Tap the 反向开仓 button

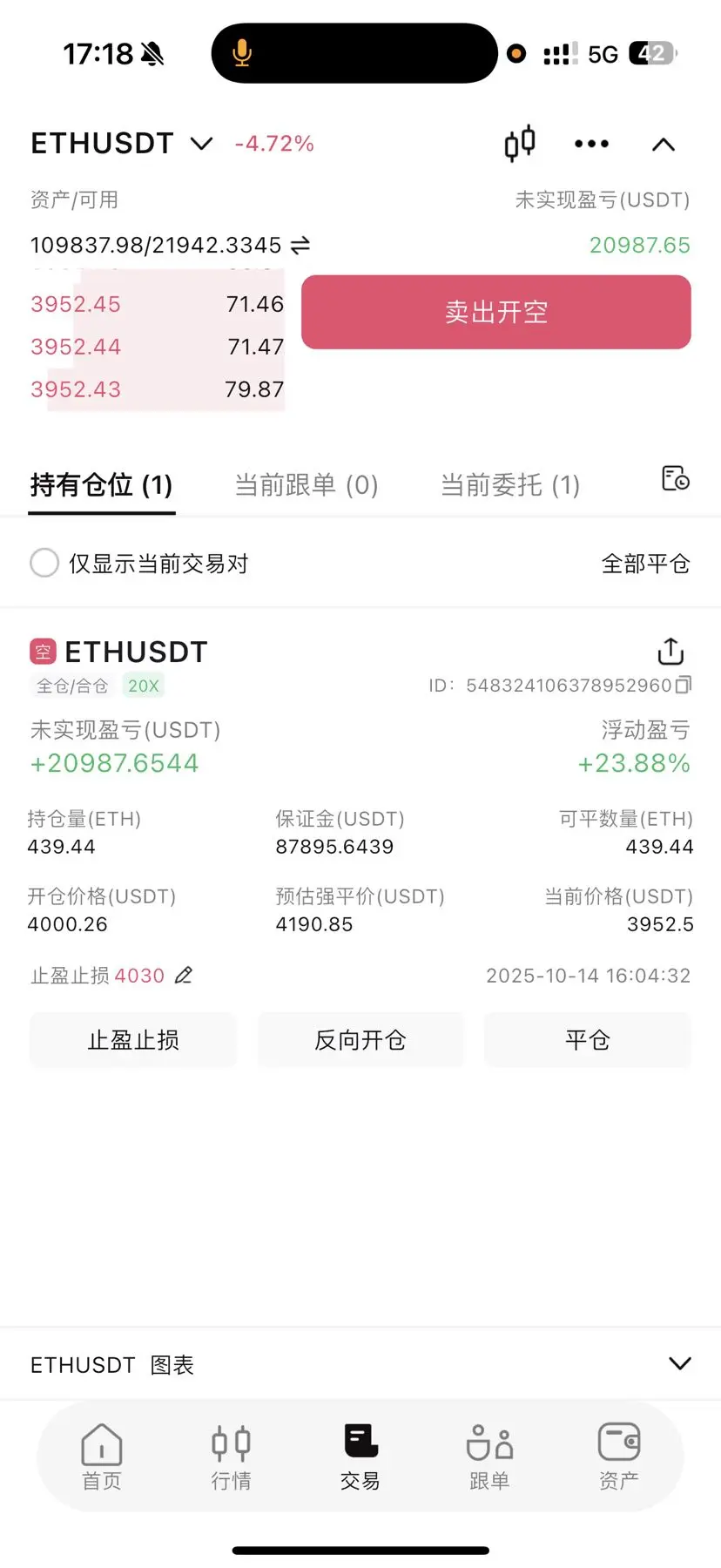click(x=360, y=1040)
